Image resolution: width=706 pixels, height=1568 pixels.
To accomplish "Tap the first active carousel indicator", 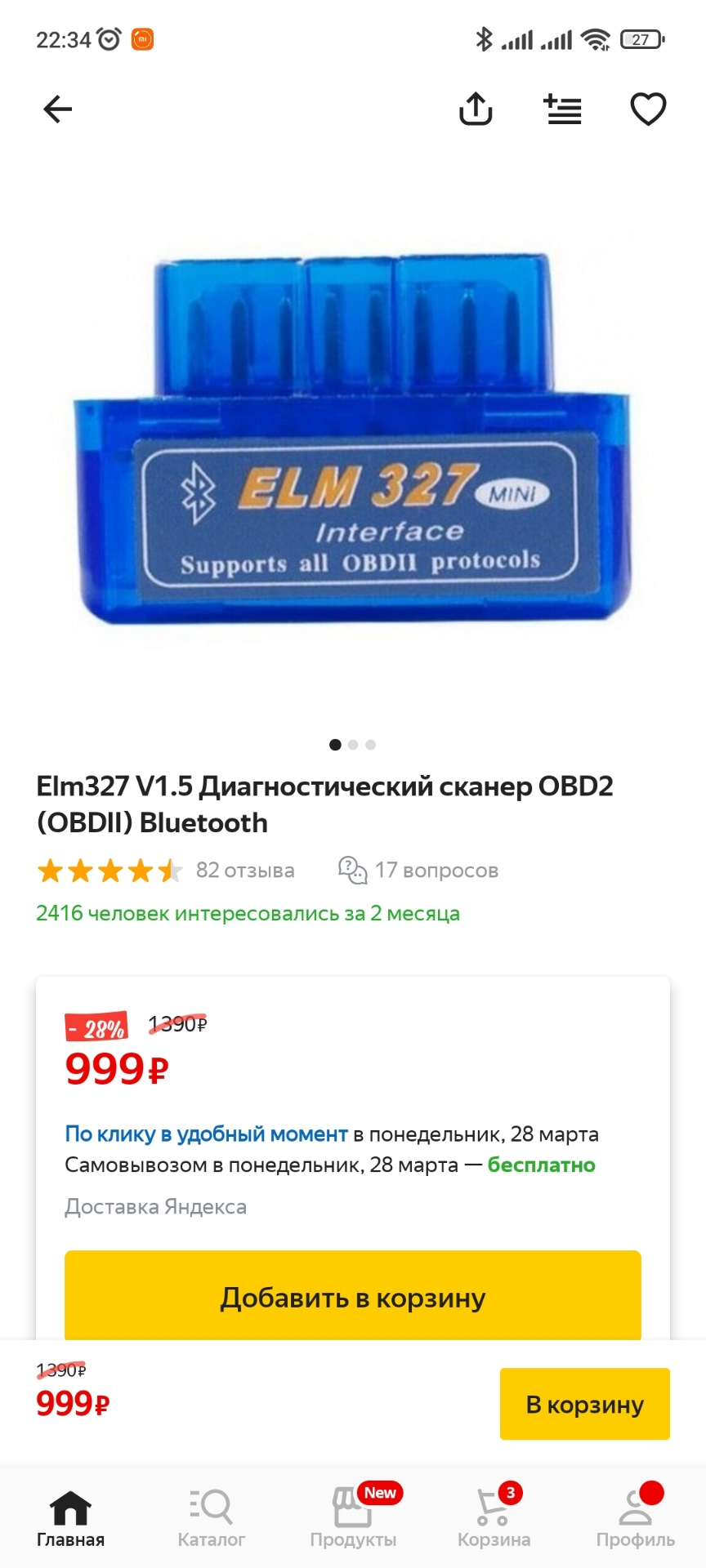I will pyautogui.click(x=335, y=744).
